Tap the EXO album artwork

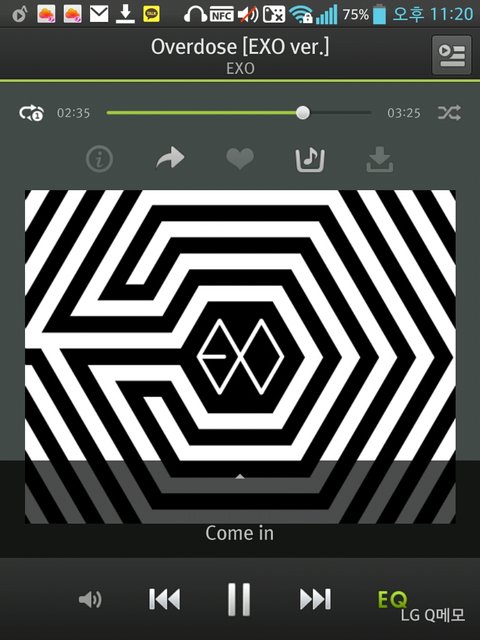240,357
